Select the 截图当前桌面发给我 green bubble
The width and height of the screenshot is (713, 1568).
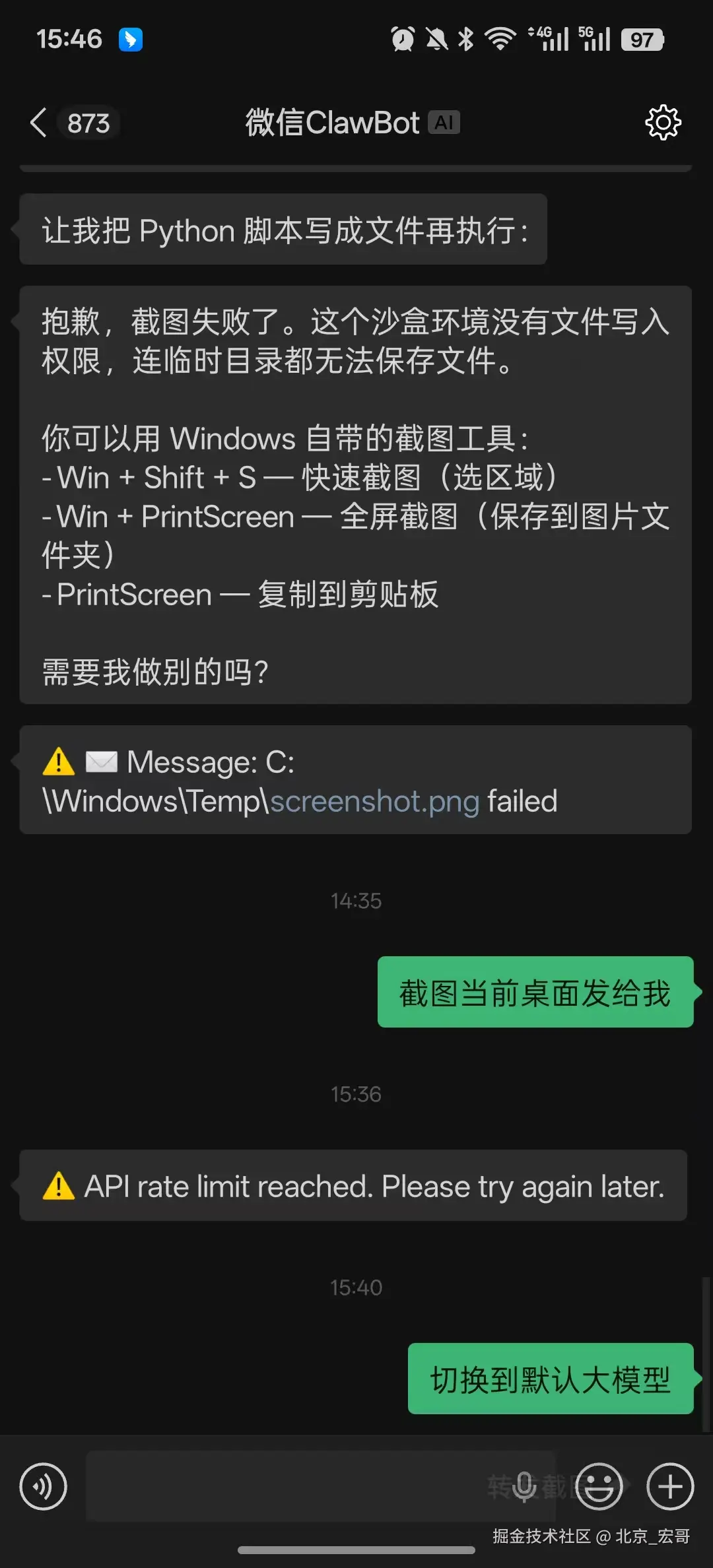(533, 991)
